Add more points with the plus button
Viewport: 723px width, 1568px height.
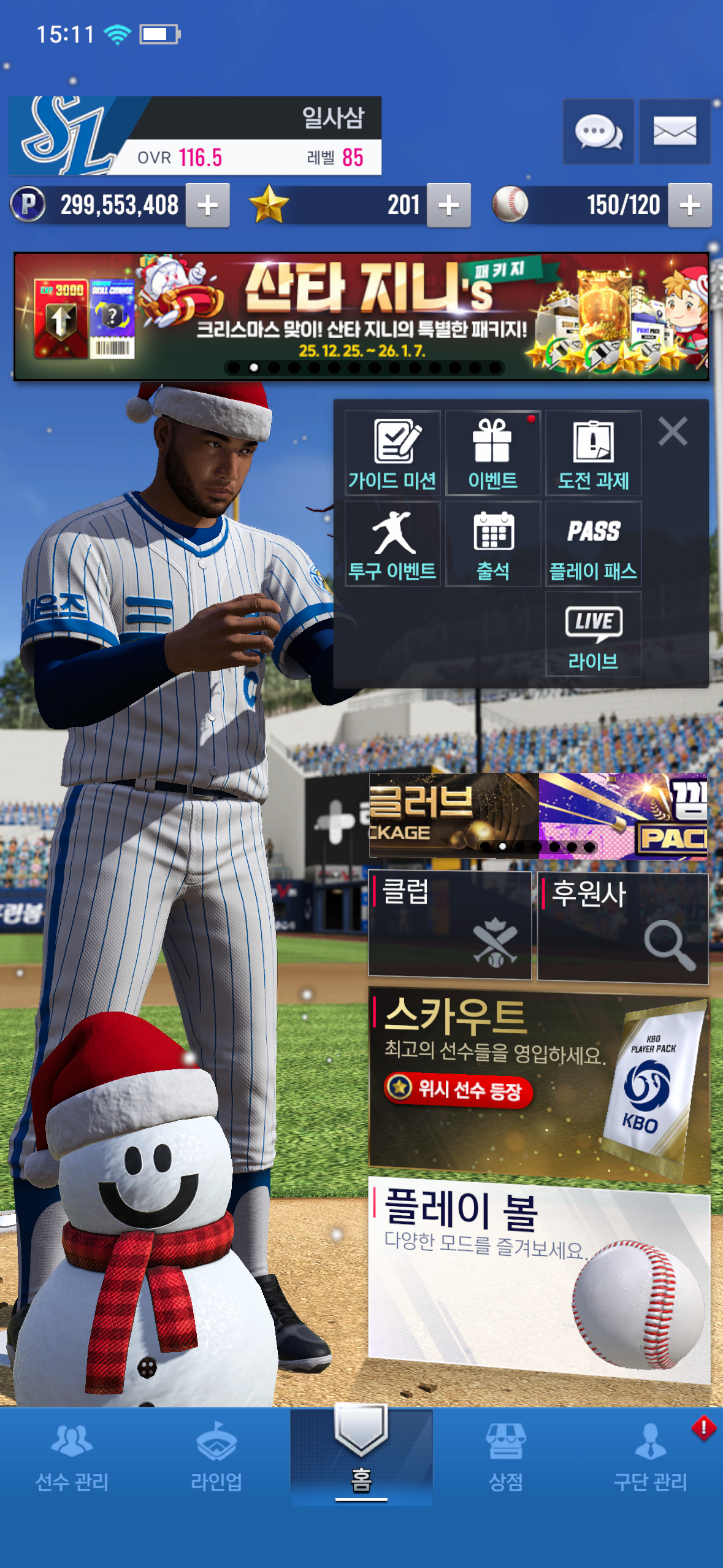click(x=208, y=206)
